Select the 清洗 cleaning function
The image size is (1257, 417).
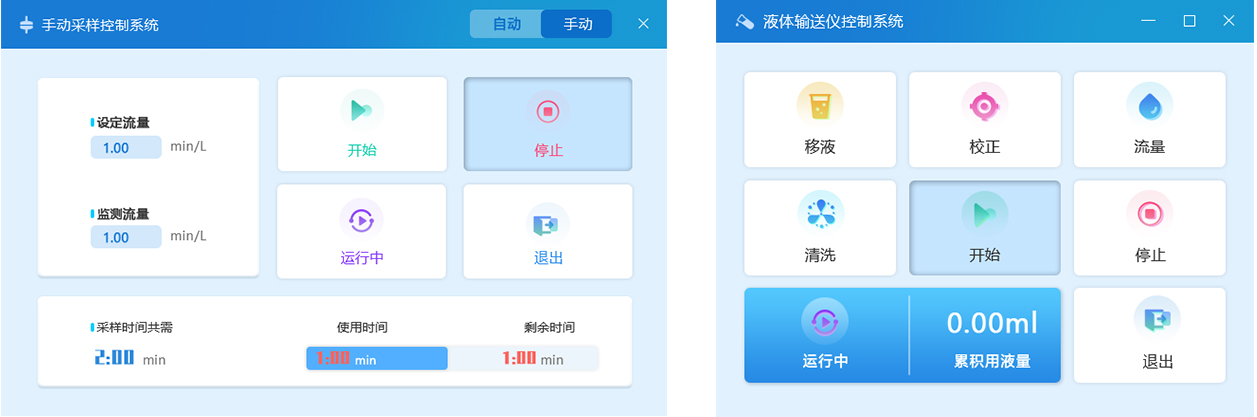click(820, 228)
